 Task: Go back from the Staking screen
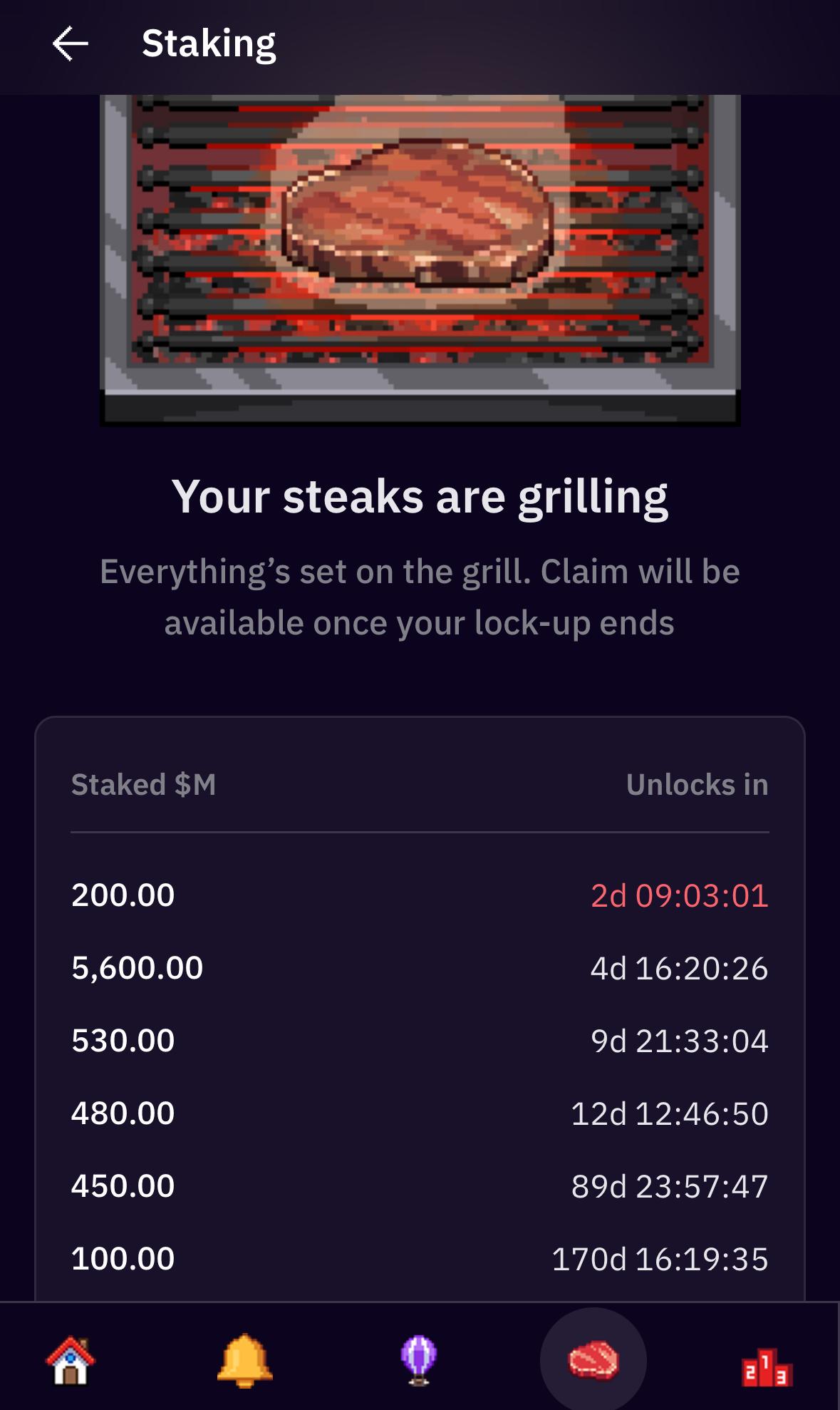pyautogui.click(x=71, y=44)
